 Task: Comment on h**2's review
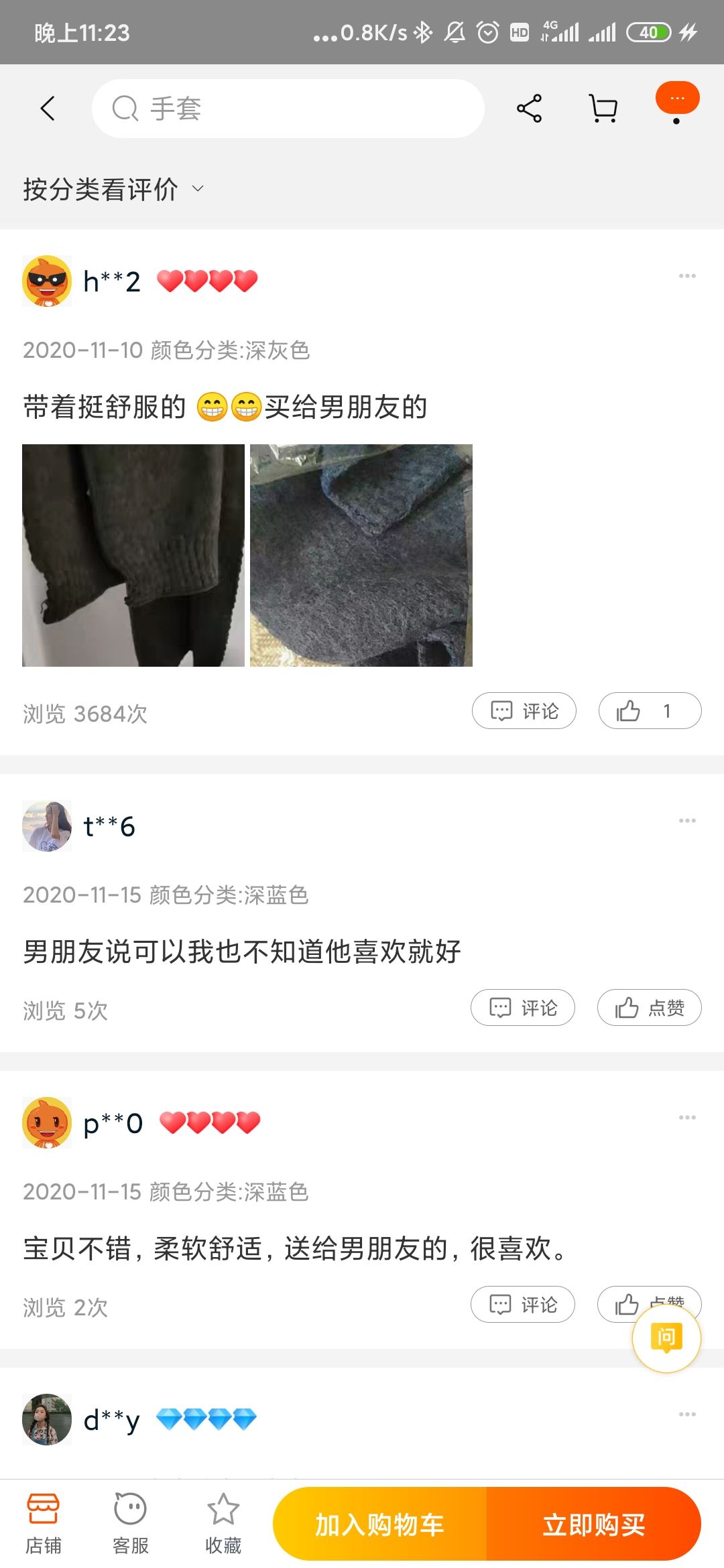tap(524, 711)
